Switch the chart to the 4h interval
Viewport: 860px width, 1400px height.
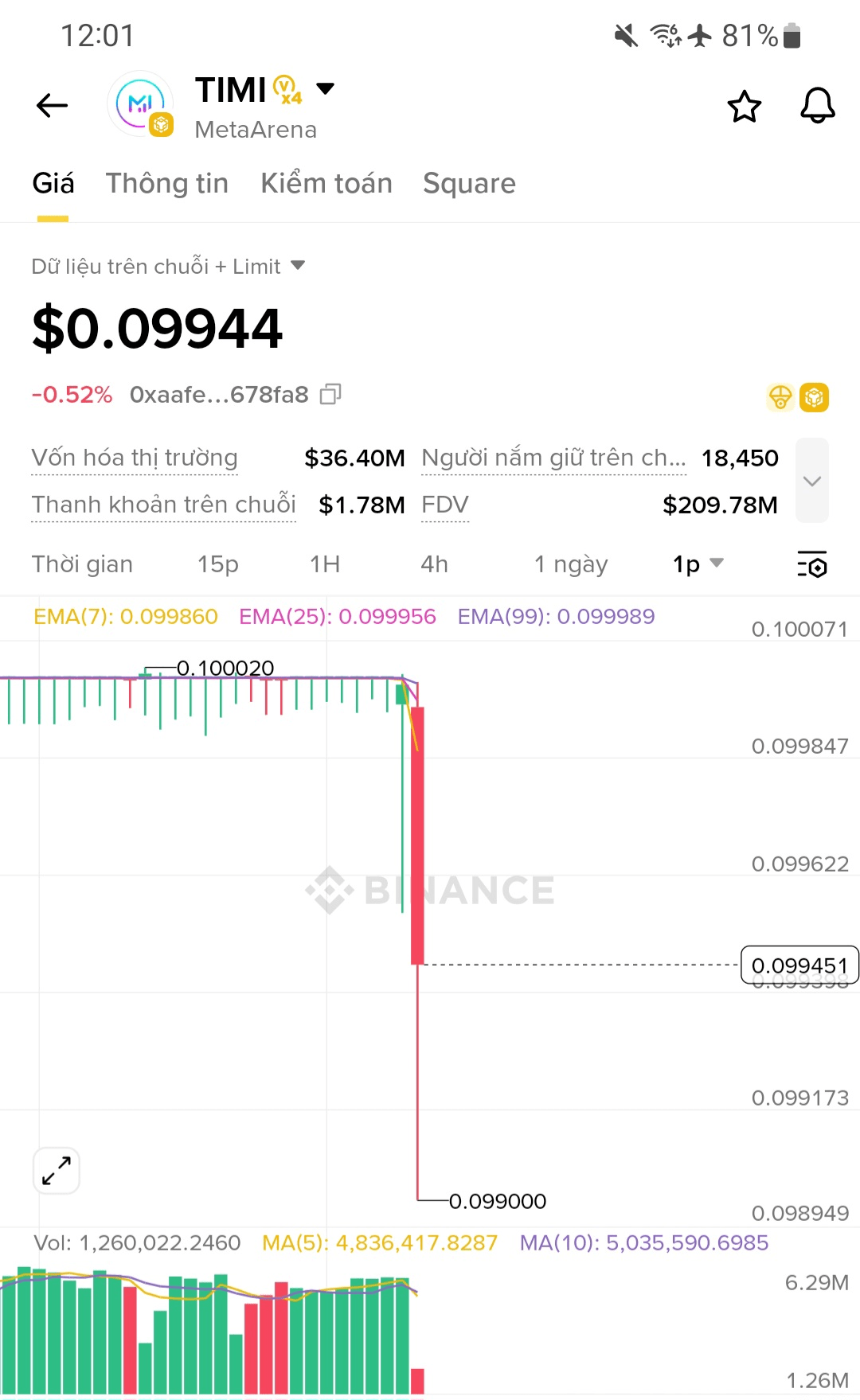click(434, 564)
